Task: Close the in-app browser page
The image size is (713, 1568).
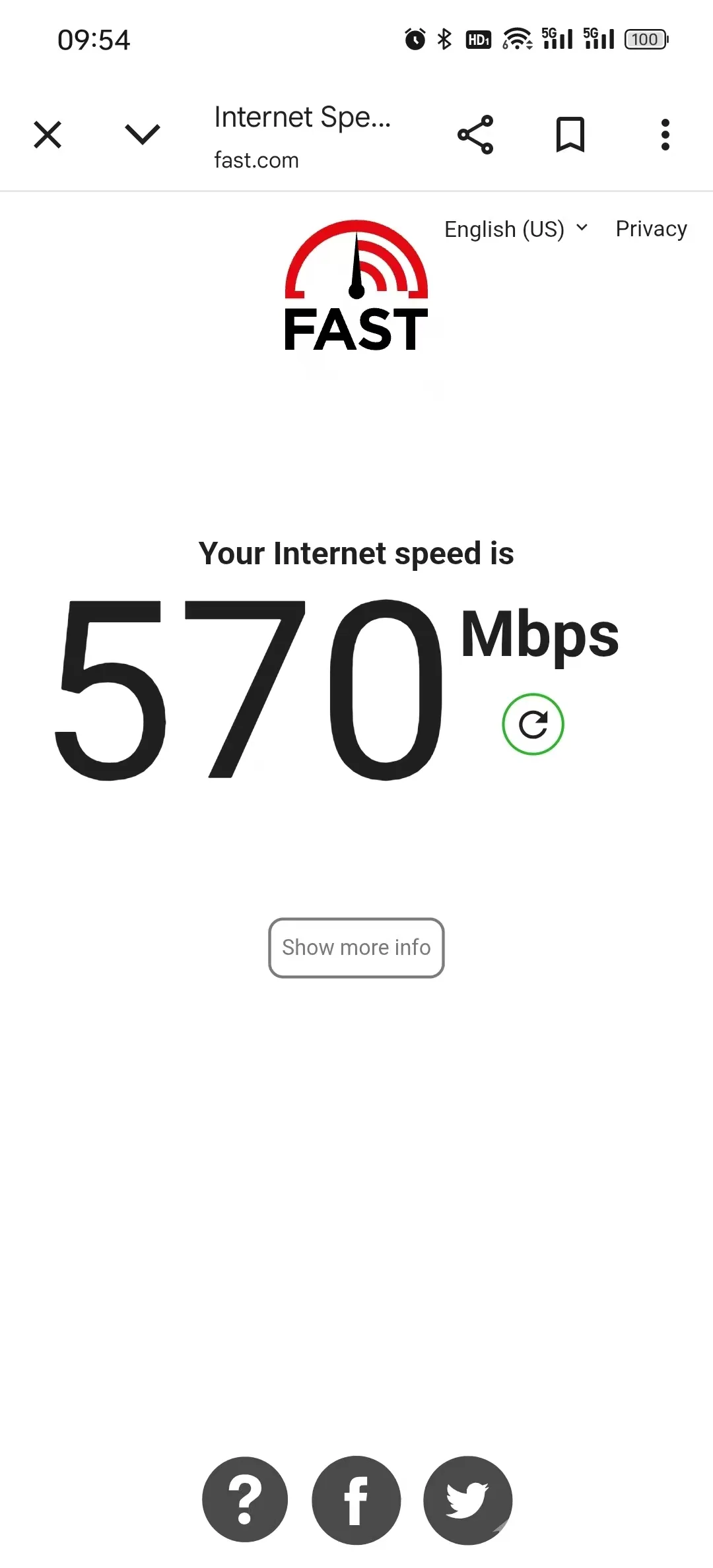Action: pos(48,135)
